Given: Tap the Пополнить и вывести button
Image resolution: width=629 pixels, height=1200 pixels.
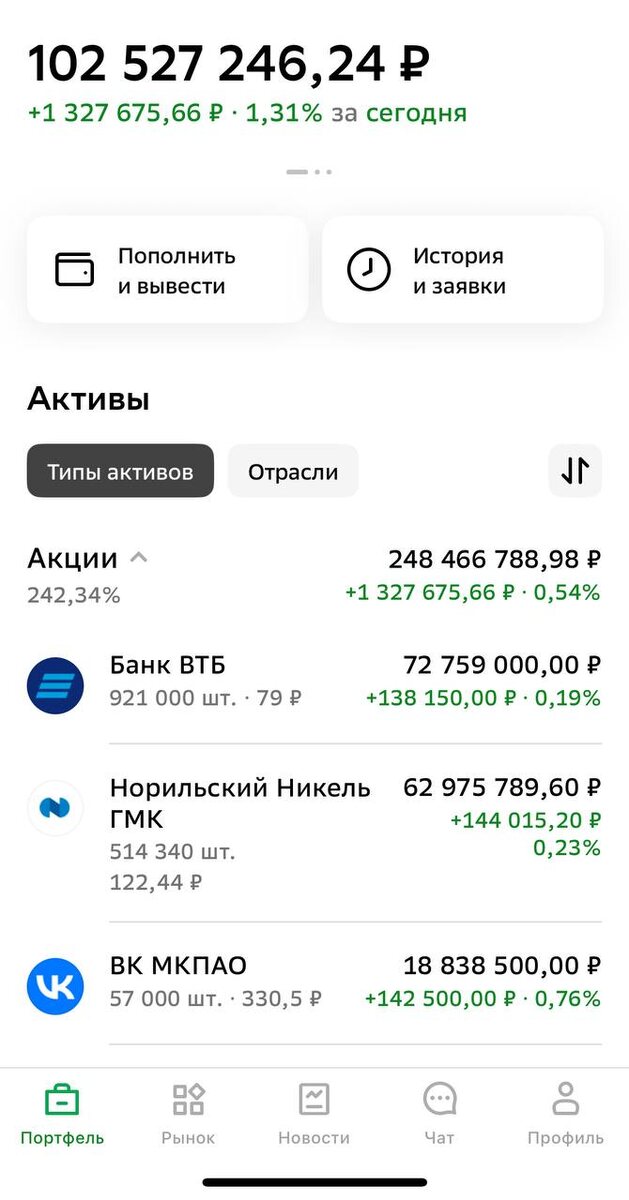Looking at the screenshot, I should tap(167, 270).
